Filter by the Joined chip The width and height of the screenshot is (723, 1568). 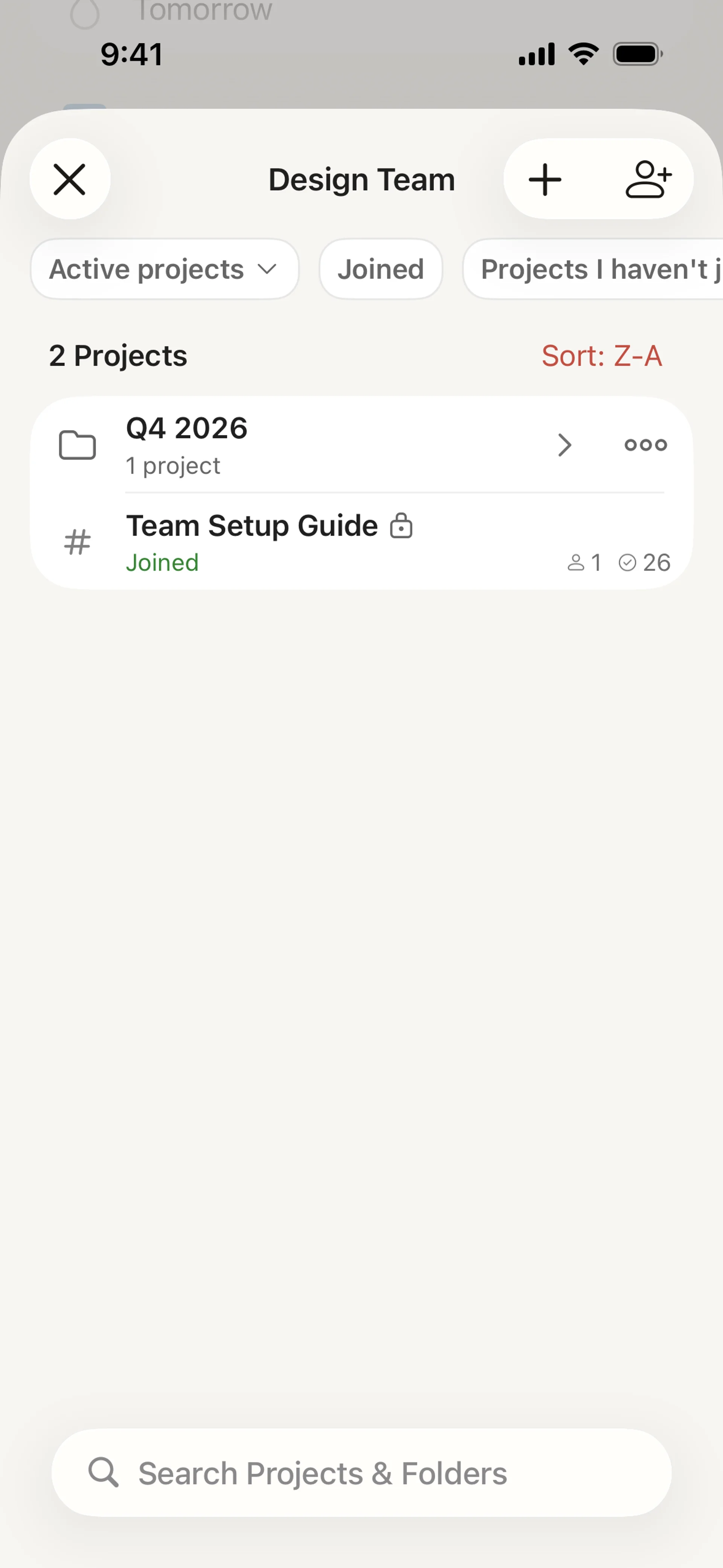pos(380,269)
